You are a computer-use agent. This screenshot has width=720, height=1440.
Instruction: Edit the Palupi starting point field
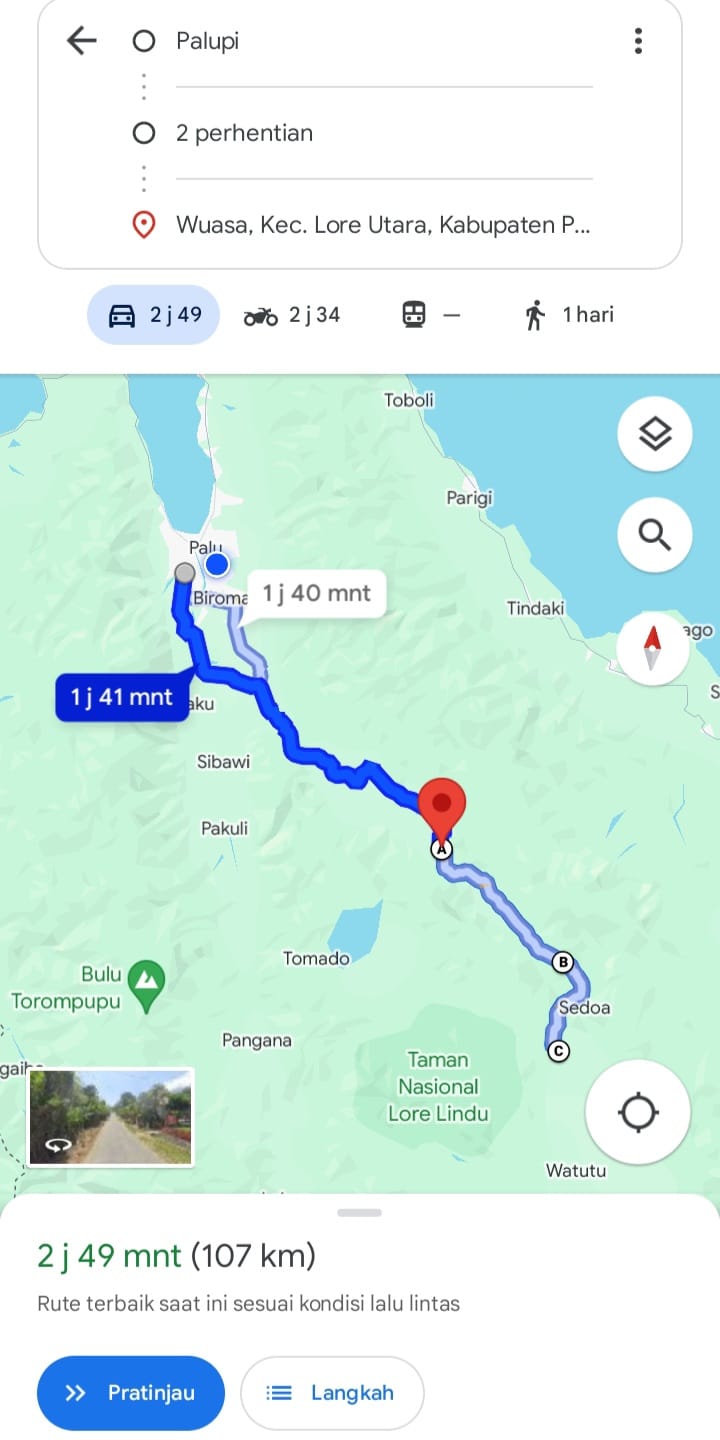(x=384, y=41)
